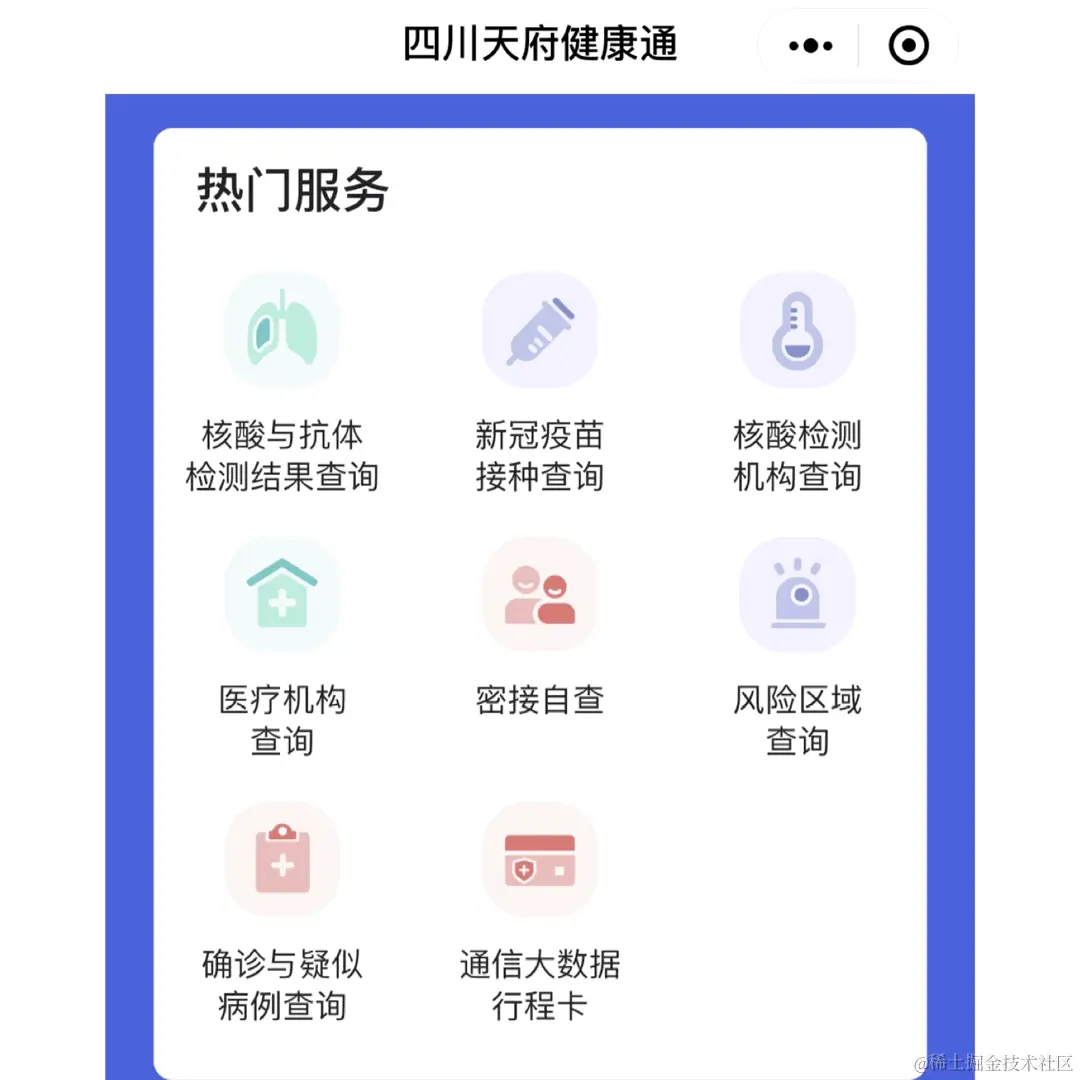Screen dimensions: 1080x1080
Task: Open the mini program more-options menu
Action: [x=810, y=46]
